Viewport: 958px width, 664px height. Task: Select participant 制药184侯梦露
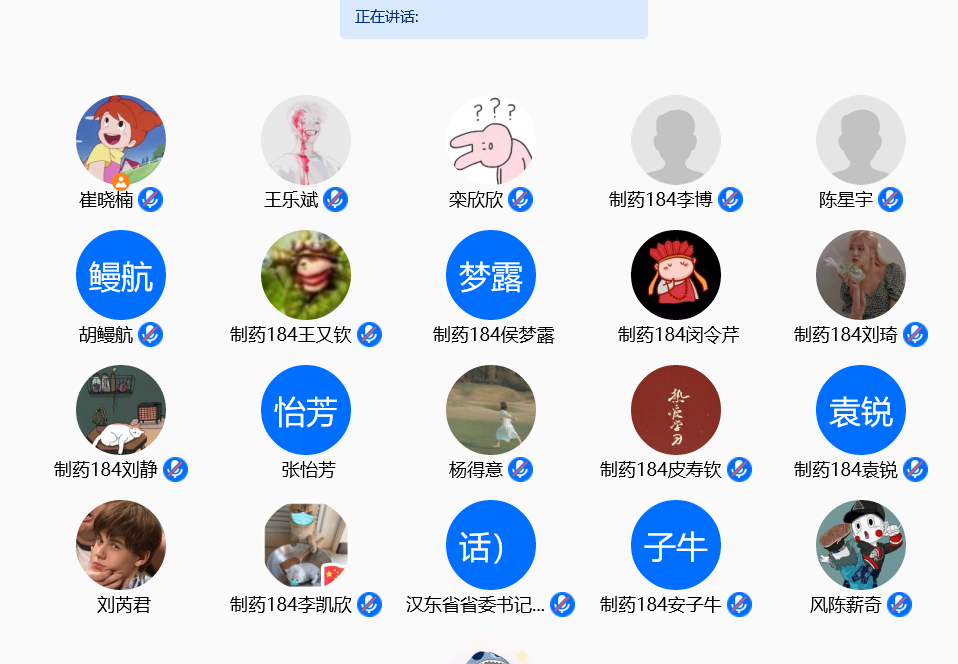coord(491,275)
